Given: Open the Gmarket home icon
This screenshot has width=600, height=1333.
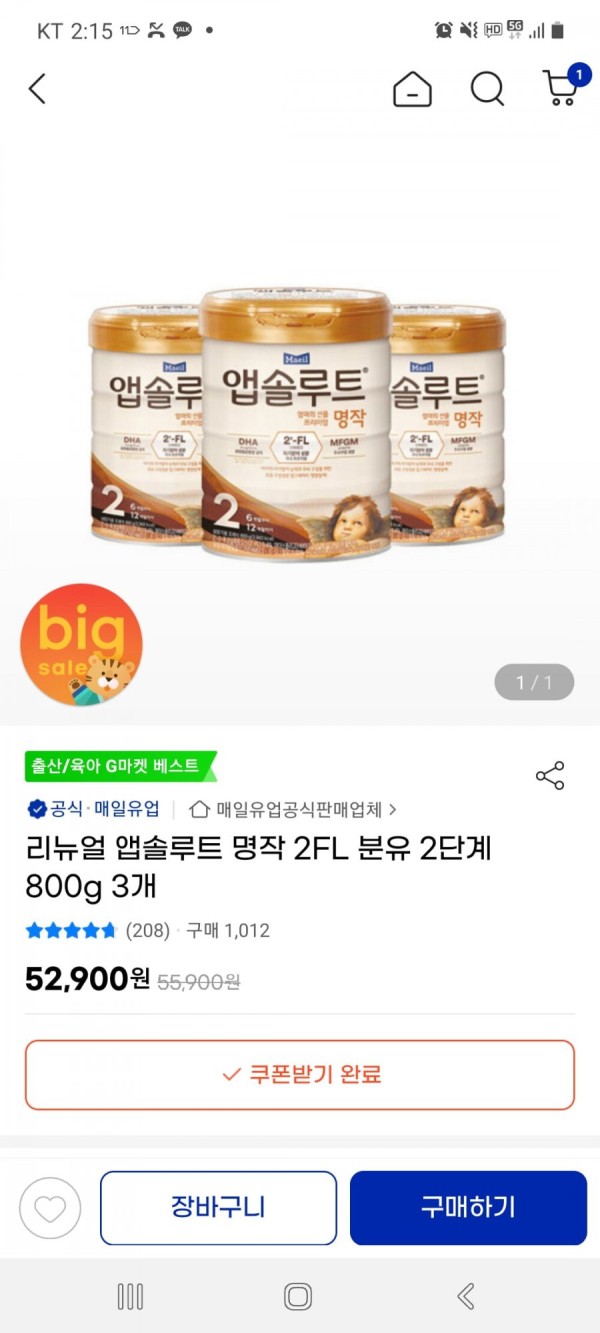Looking at the screenshot, I should 412,89.
